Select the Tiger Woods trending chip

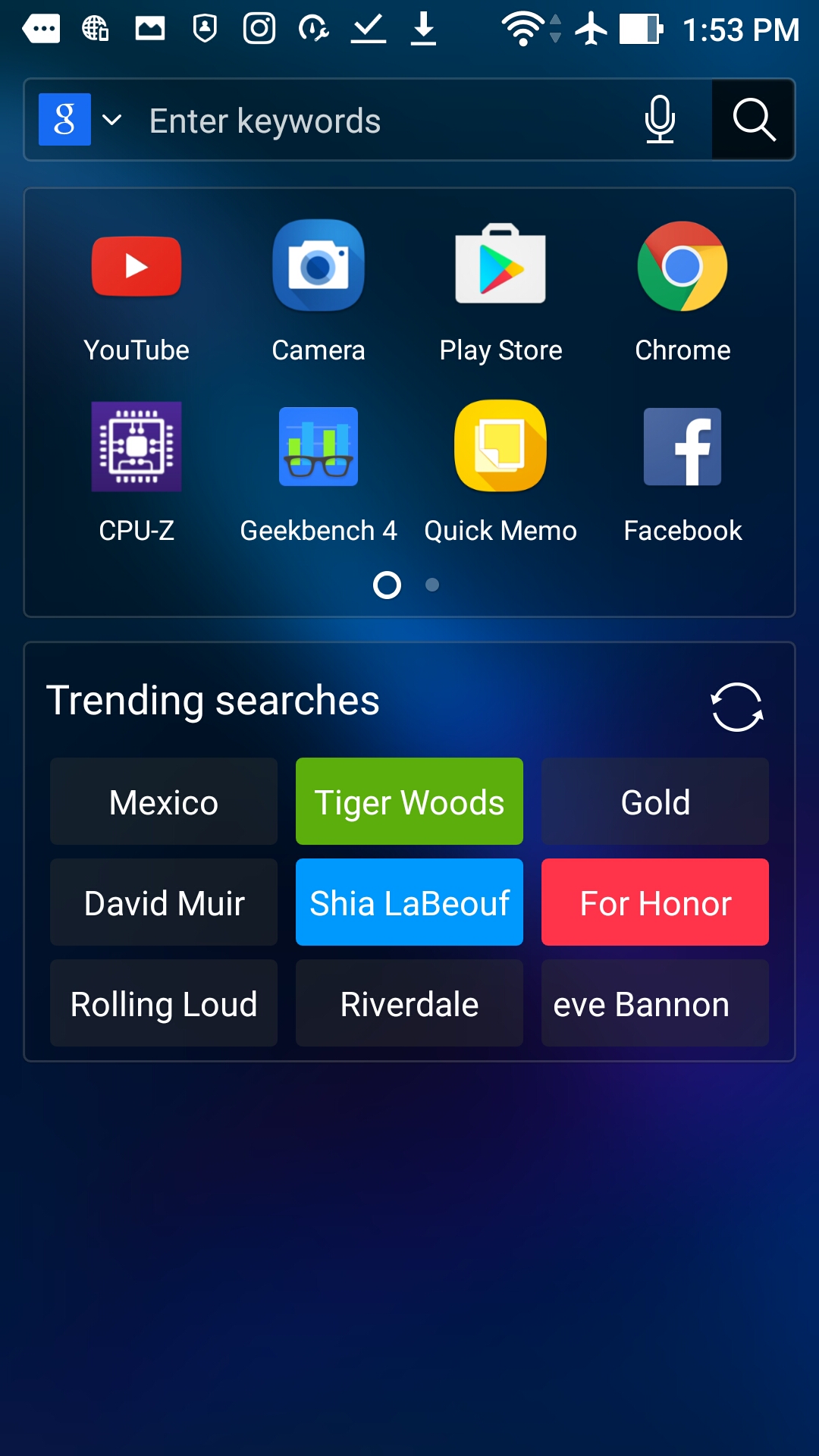[x=409, y=802]
